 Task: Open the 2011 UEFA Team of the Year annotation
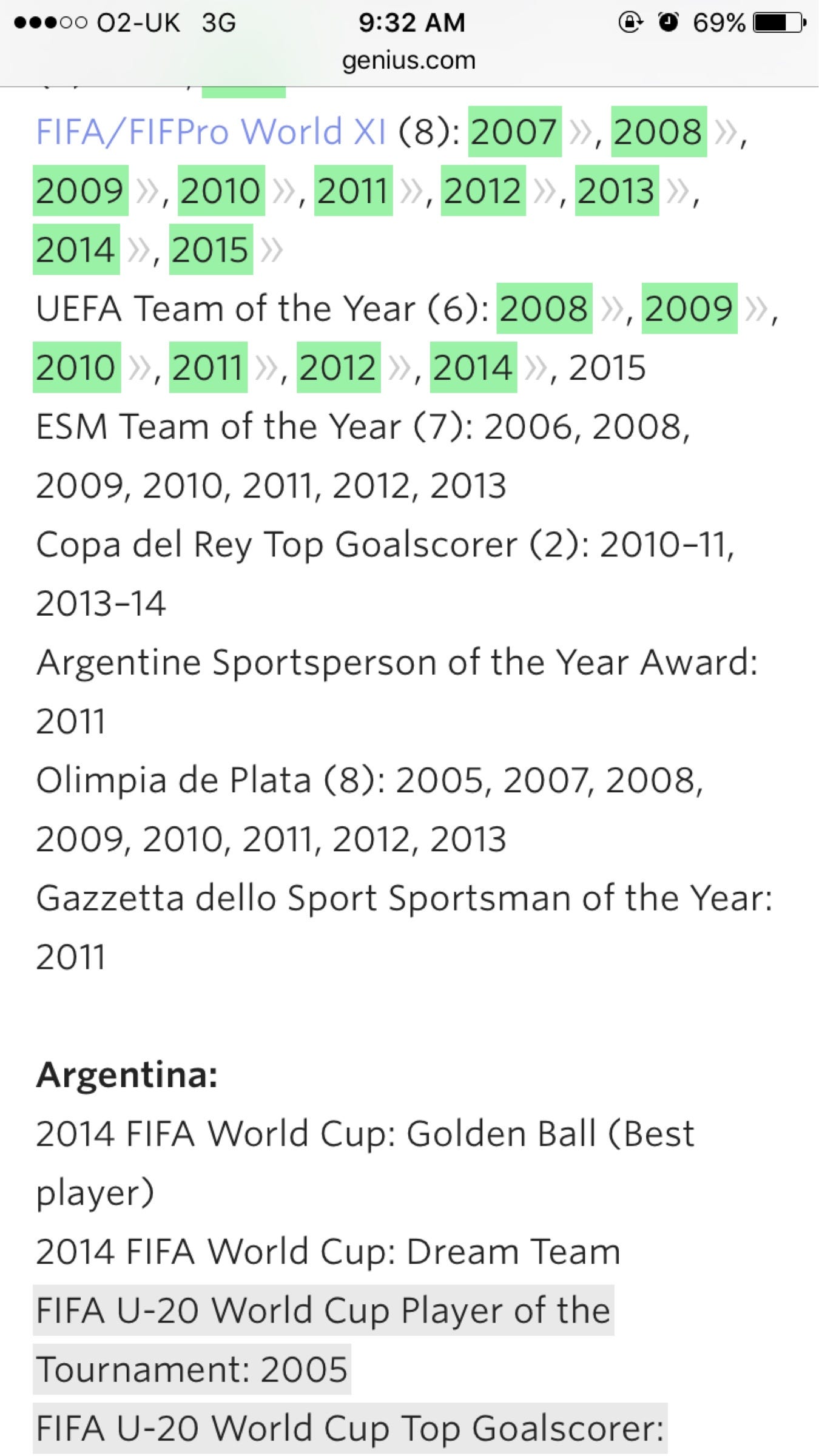tap(208, 367)
